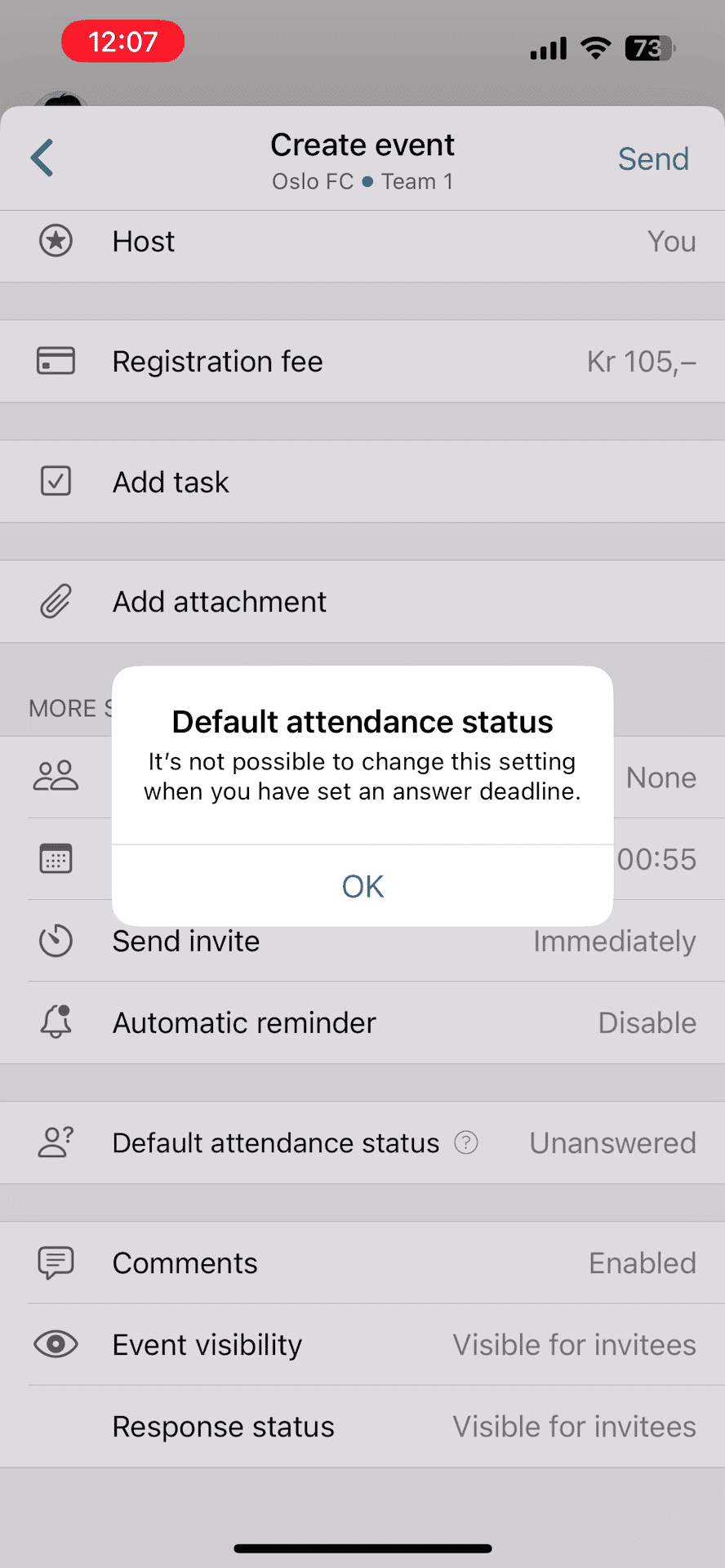725x1568 pixels.
Task: Open the Host row
Action: 362,242
